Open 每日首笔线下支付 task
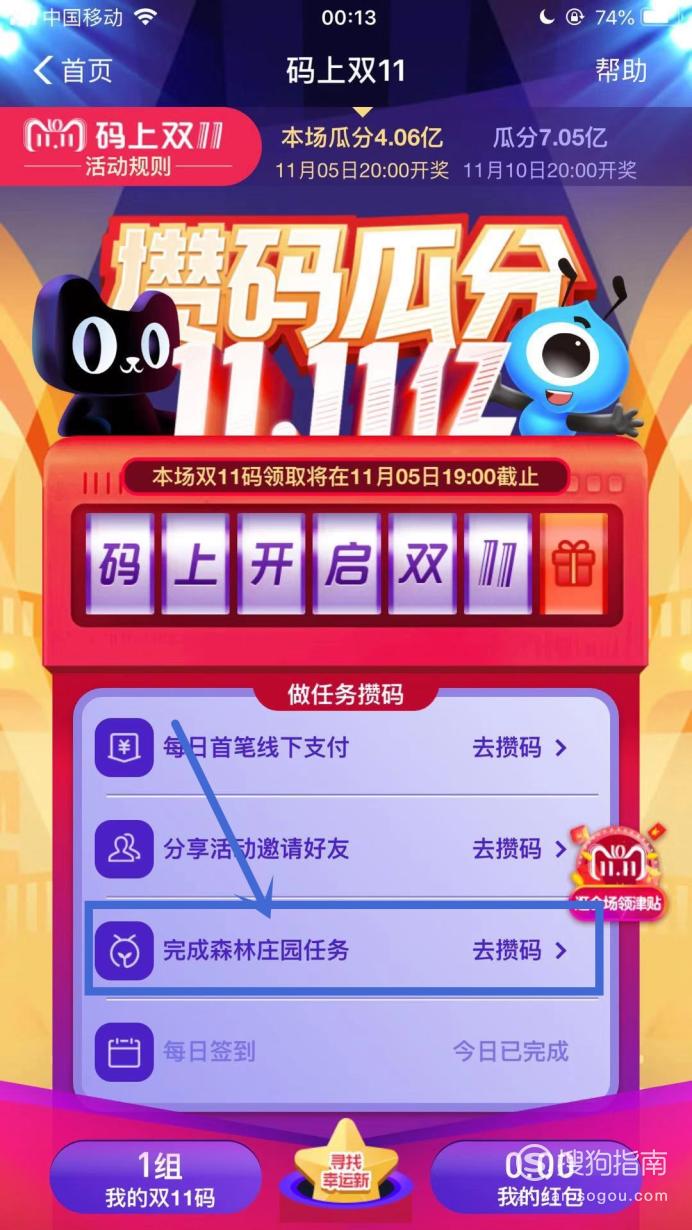Image resolution: width=692 pixels, height=1230 pixels. click(345, 747)
